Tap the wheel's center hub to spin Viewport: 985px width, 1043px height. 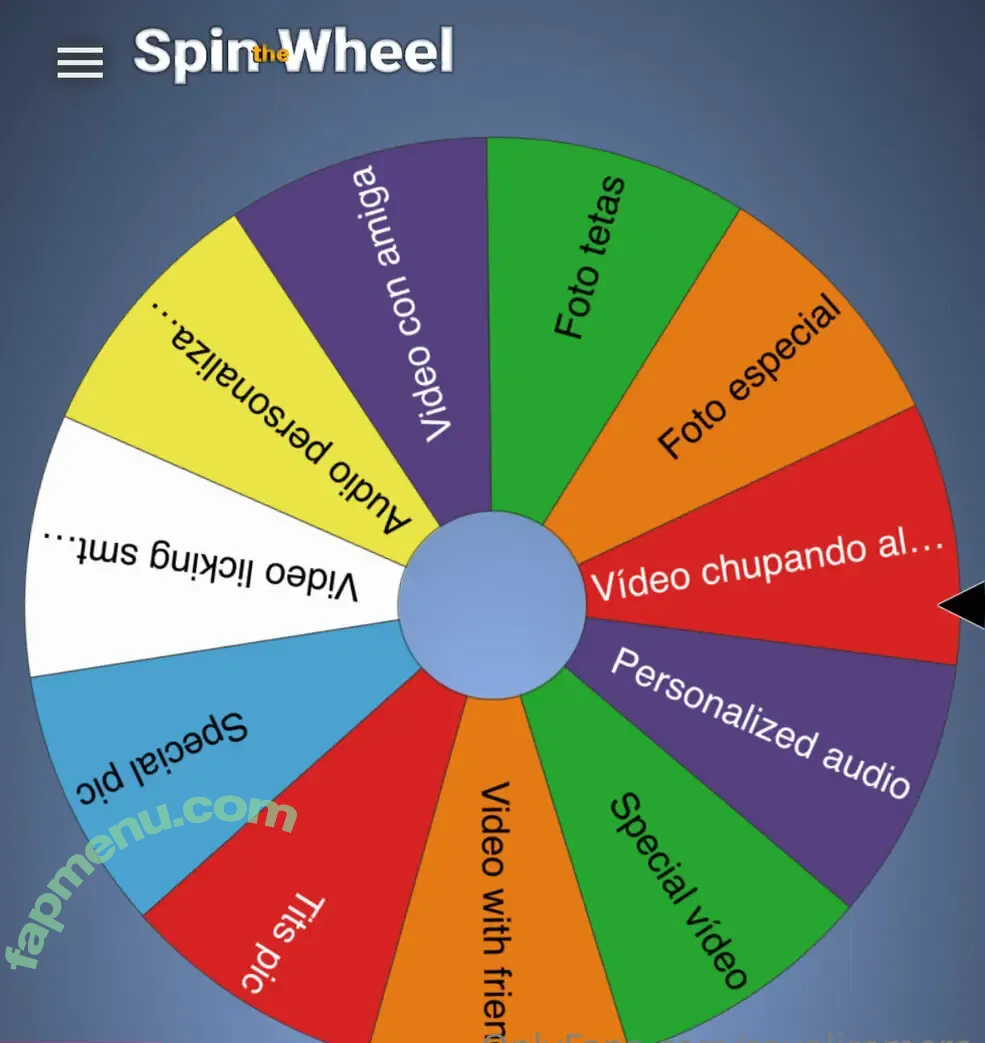491,605
